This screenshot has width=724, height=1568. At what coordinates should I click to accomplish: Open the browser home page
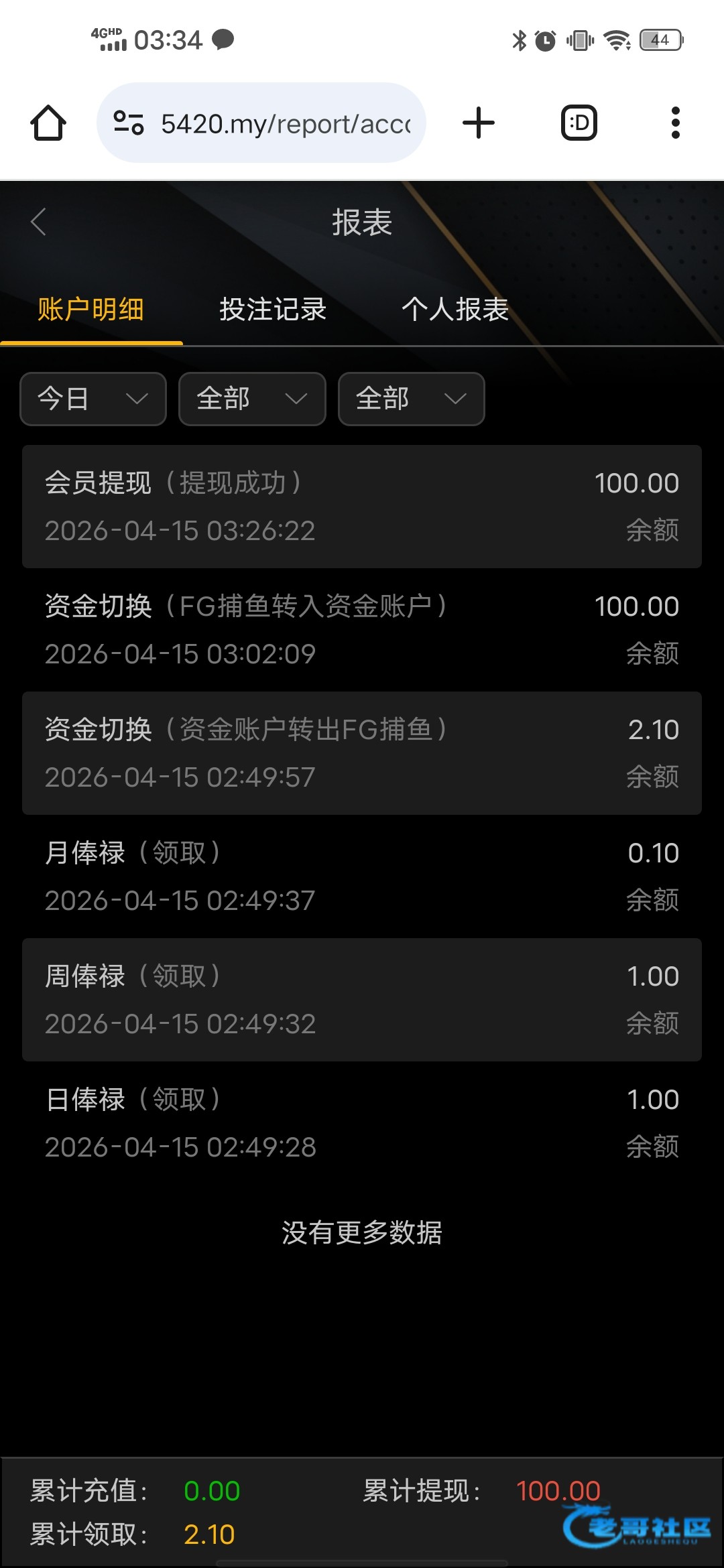(48, 123)
